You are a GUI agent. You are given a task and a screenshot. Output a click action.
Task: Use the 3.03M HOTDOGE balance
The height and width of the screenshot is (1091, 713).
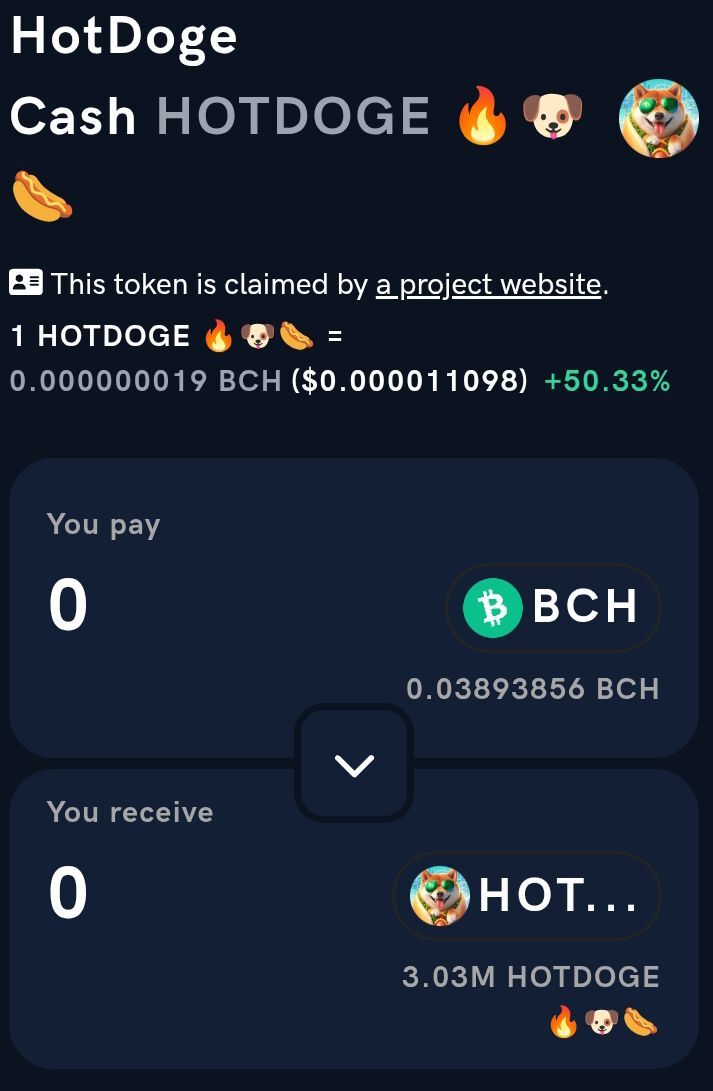tap(530, 977)
